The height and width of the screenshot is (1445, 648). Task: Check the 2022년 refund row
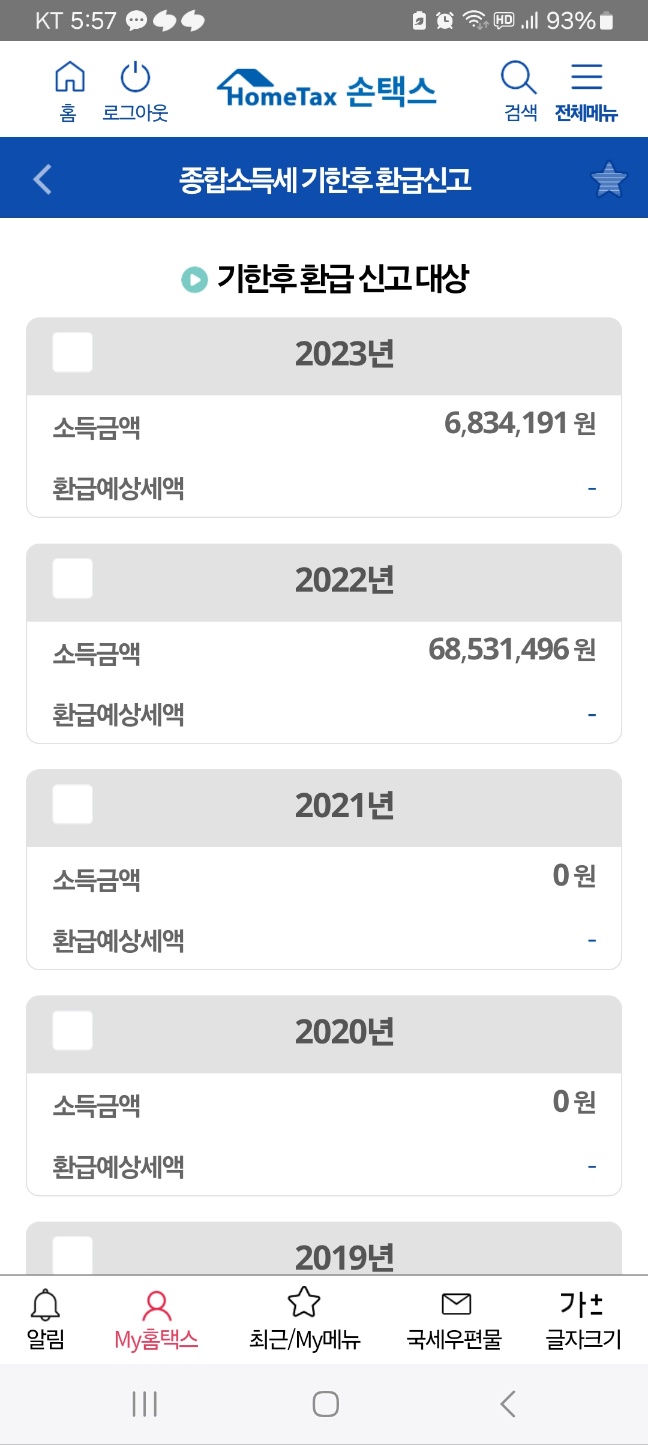coord(72,579)
